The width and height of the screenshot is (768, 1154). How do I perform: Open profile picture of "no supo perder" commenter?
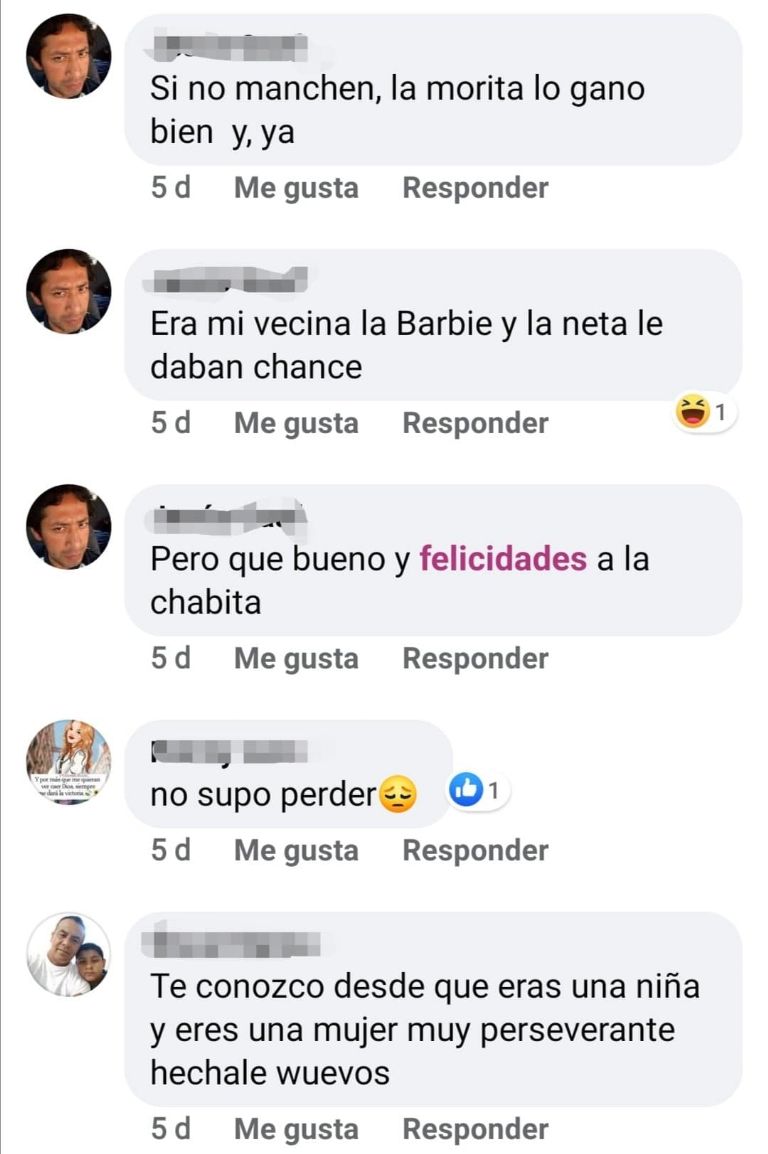point(68,762)
